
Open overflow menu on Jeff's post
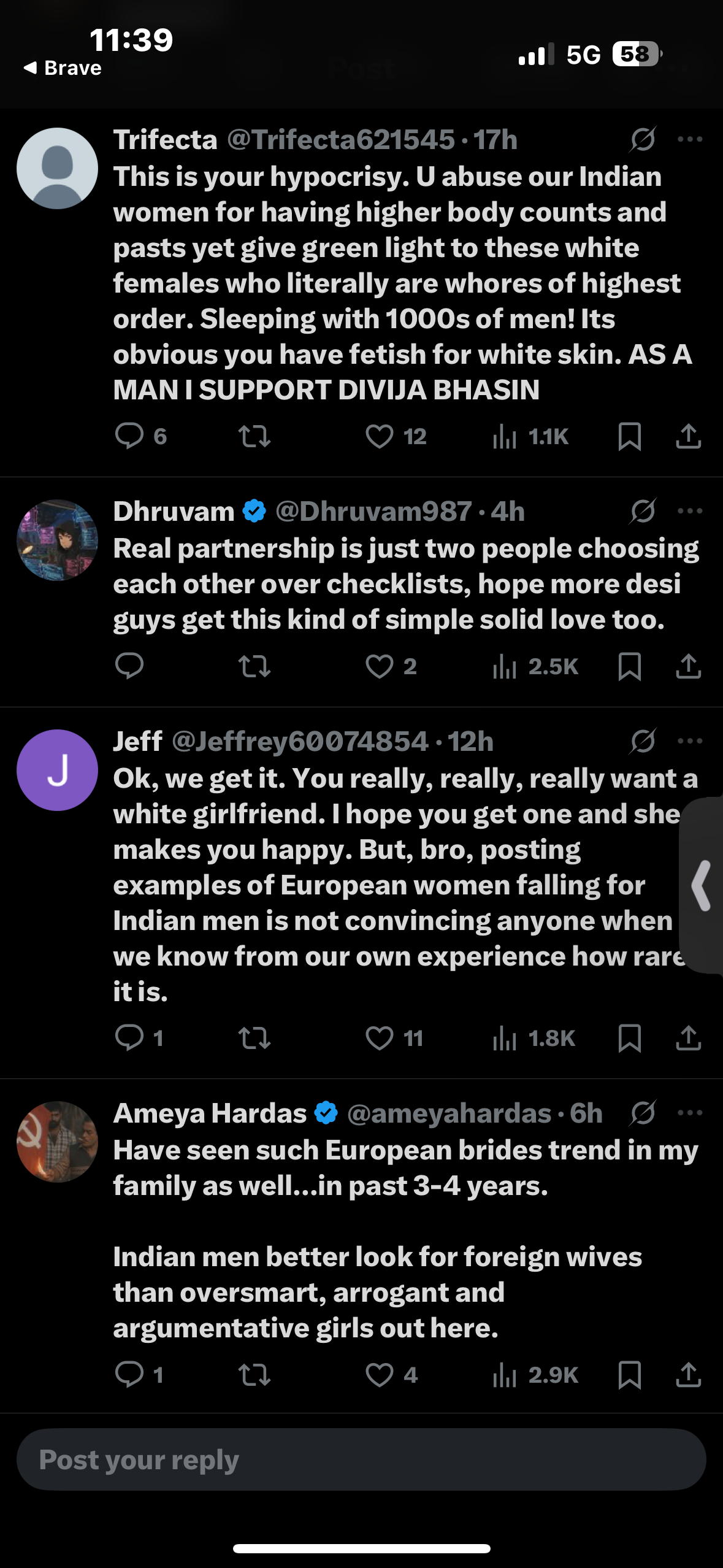pyautogui.click(x=689, y=741)
